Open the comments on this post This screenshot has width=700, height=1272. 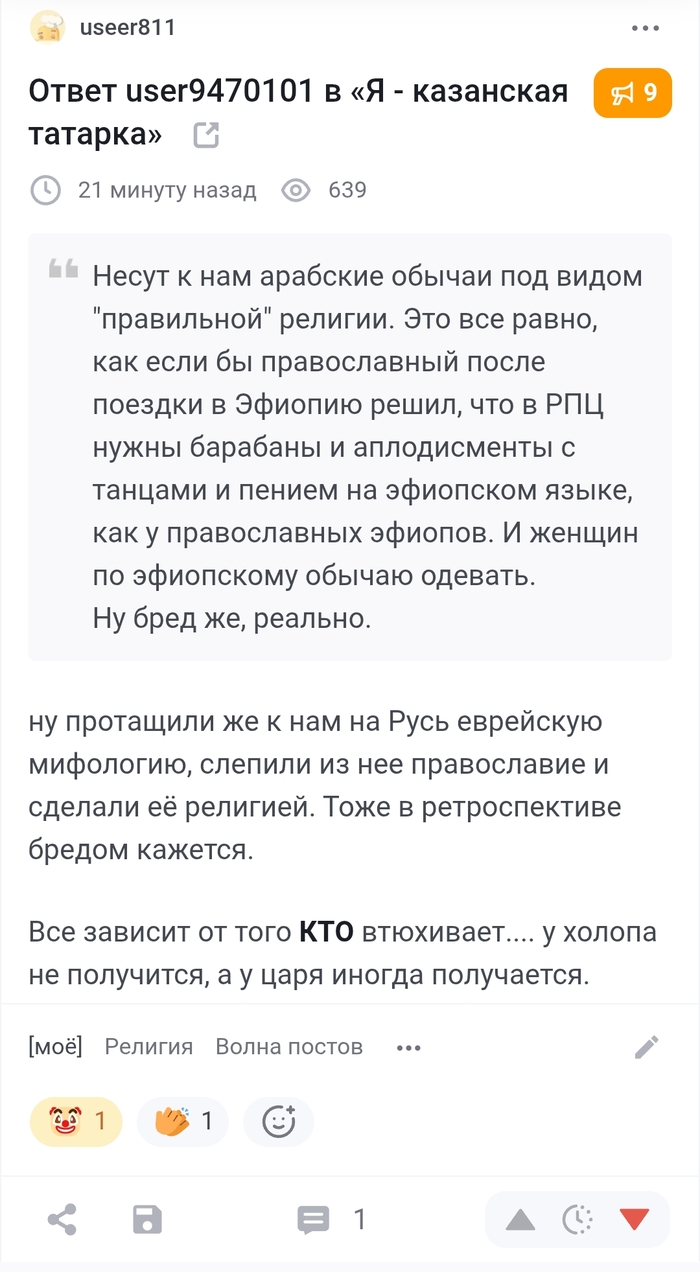[x=331, y=1219]
